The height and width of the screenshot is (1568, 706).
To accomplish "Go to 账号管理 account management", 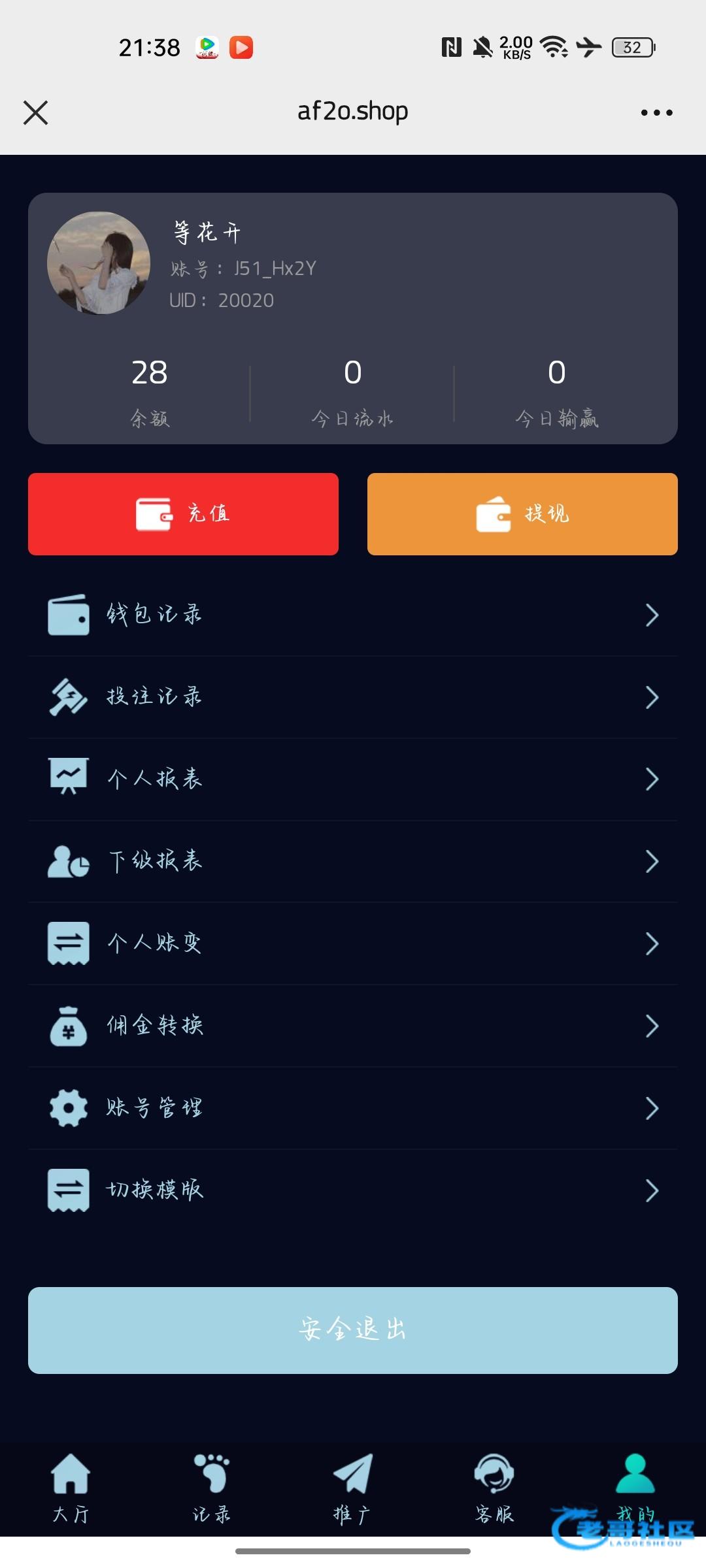I will pos(353,1108).
